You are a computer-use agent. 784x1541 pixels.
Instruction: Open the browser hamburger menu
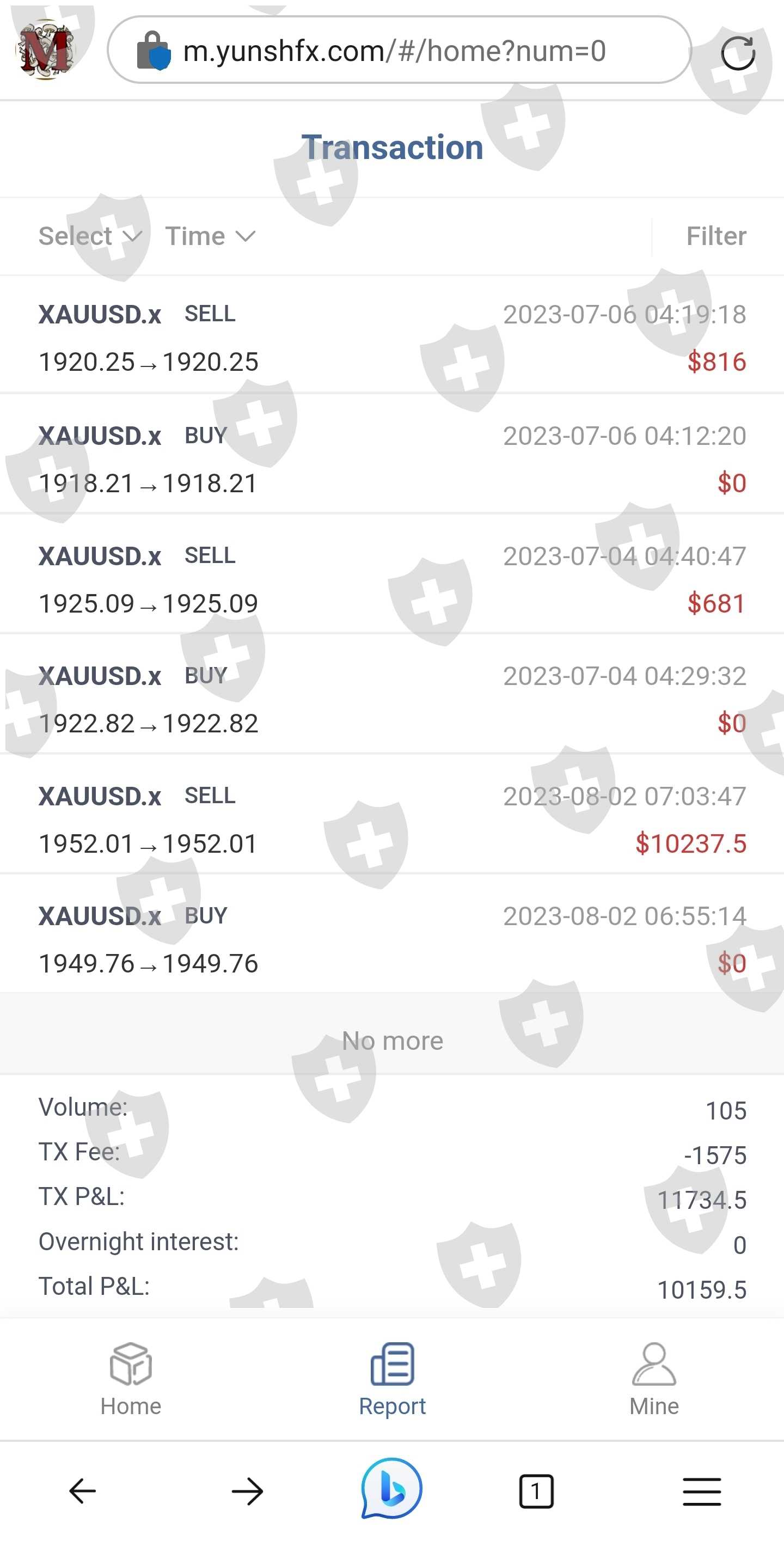point(701,1491)
